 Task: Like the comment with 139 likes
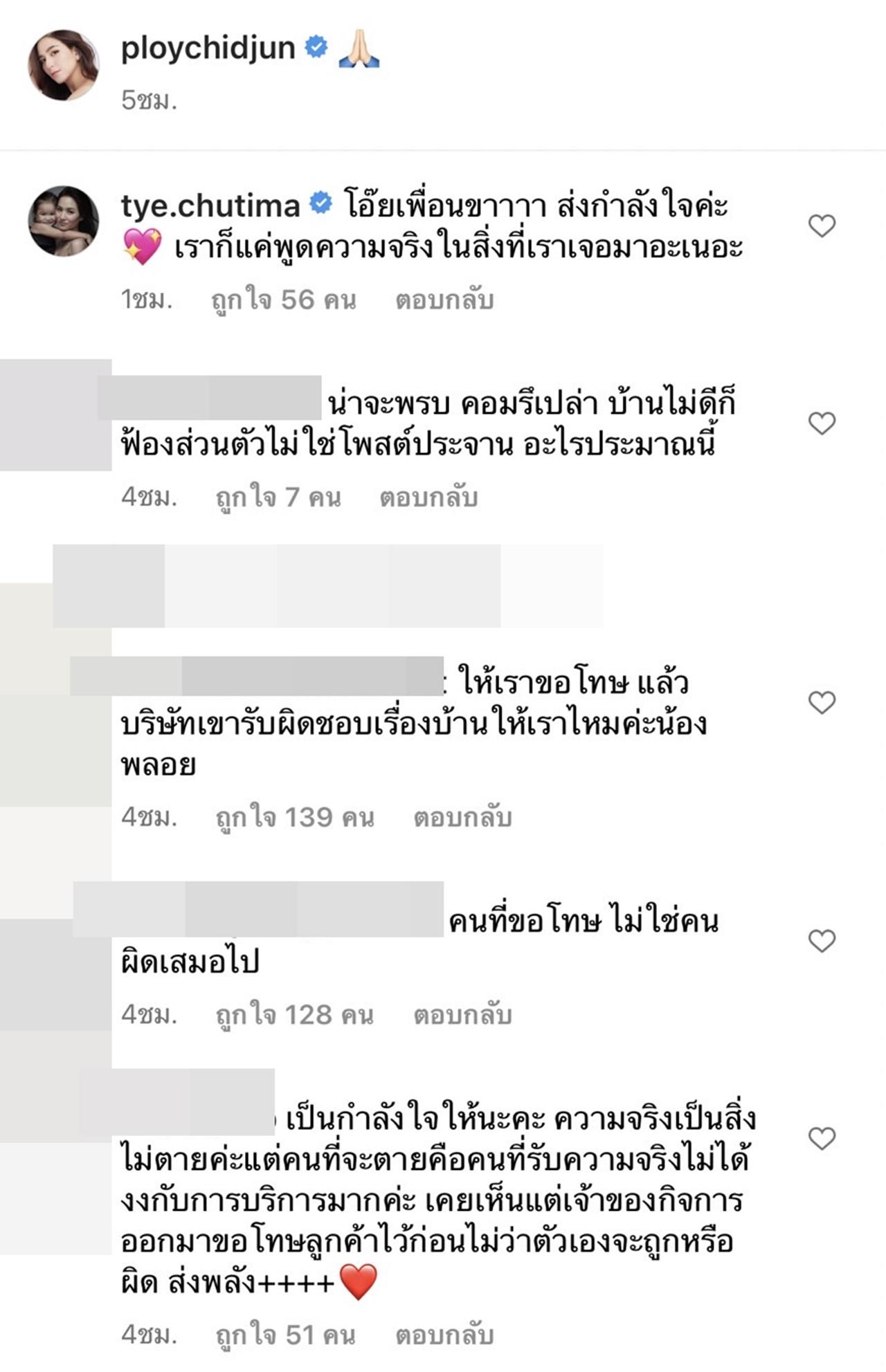tap(822, 702)
